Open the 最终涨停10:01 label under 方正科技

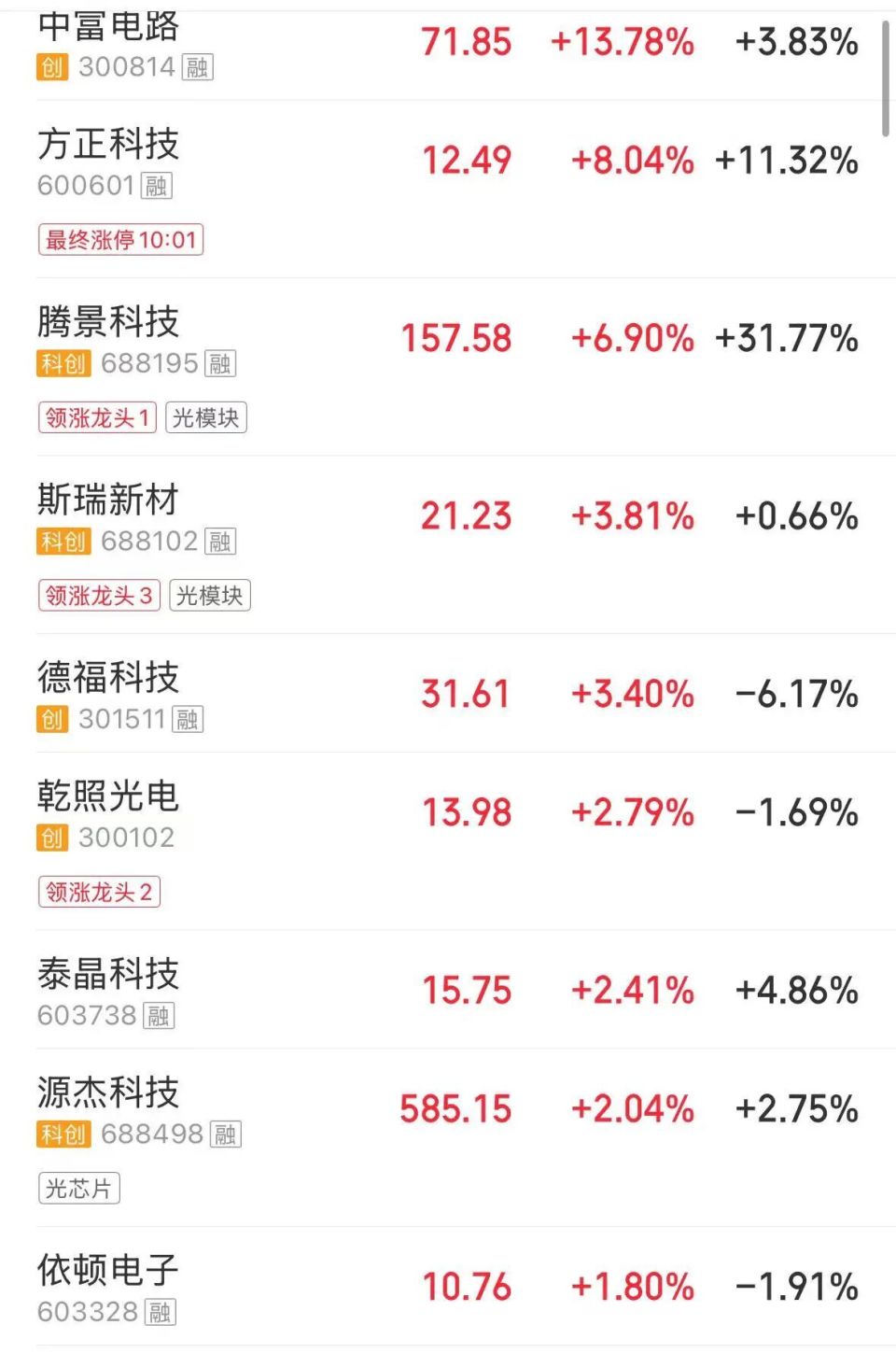(x=119, y=240)
